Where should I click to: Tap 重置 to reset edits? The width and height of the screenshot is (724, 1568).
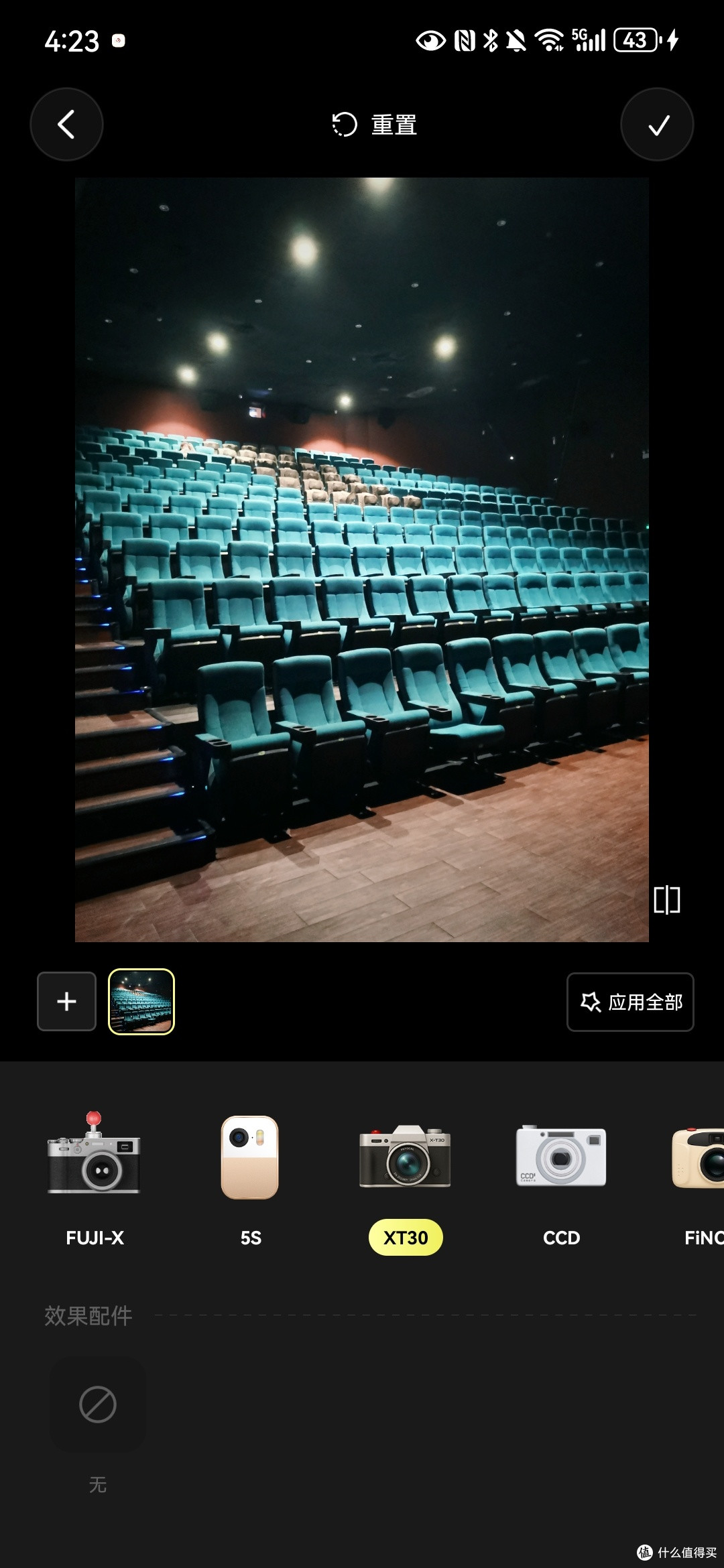[x=375, y=125]
